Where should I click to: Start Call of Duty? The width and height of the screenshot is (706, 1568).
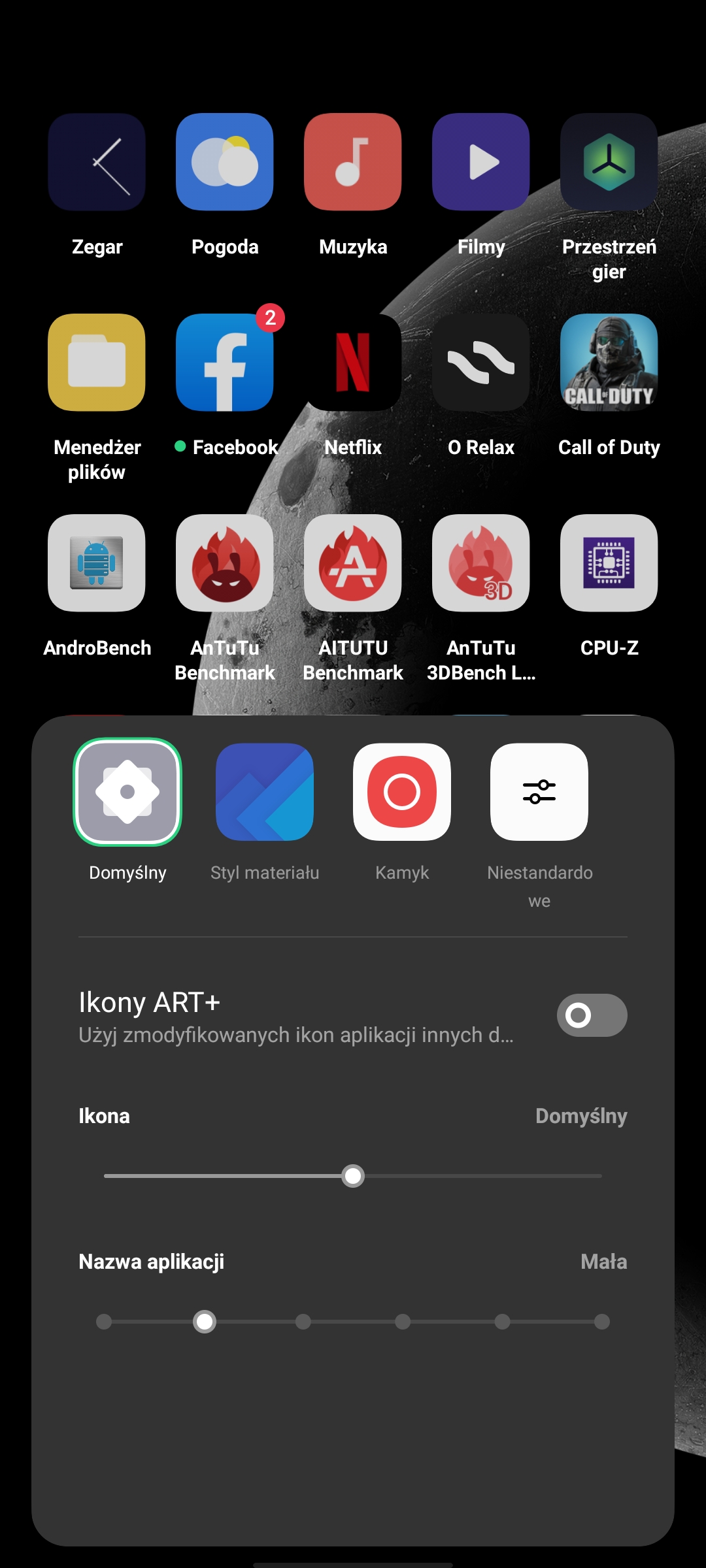point(609,363)
